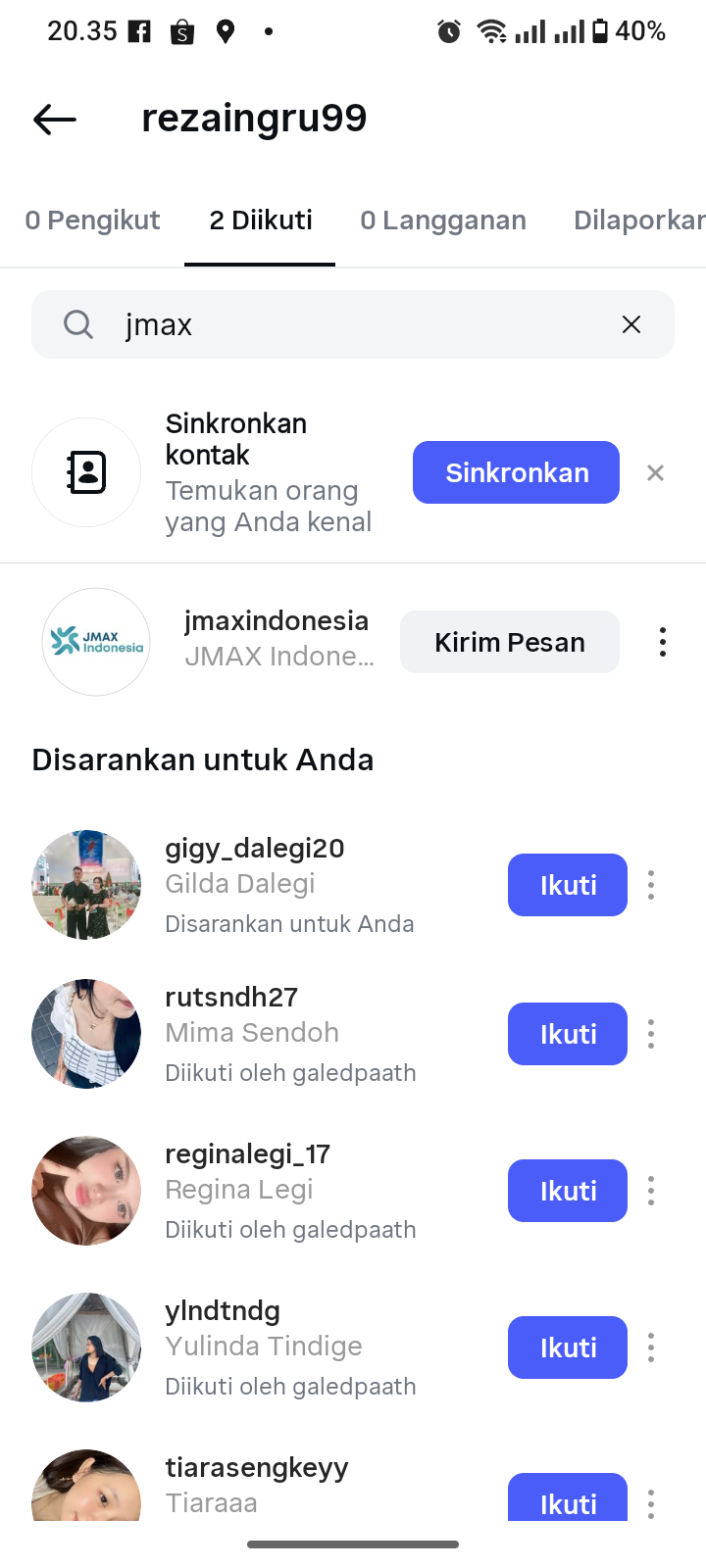Follow reginalegi_17 with Ikuti

(568, 1191)
